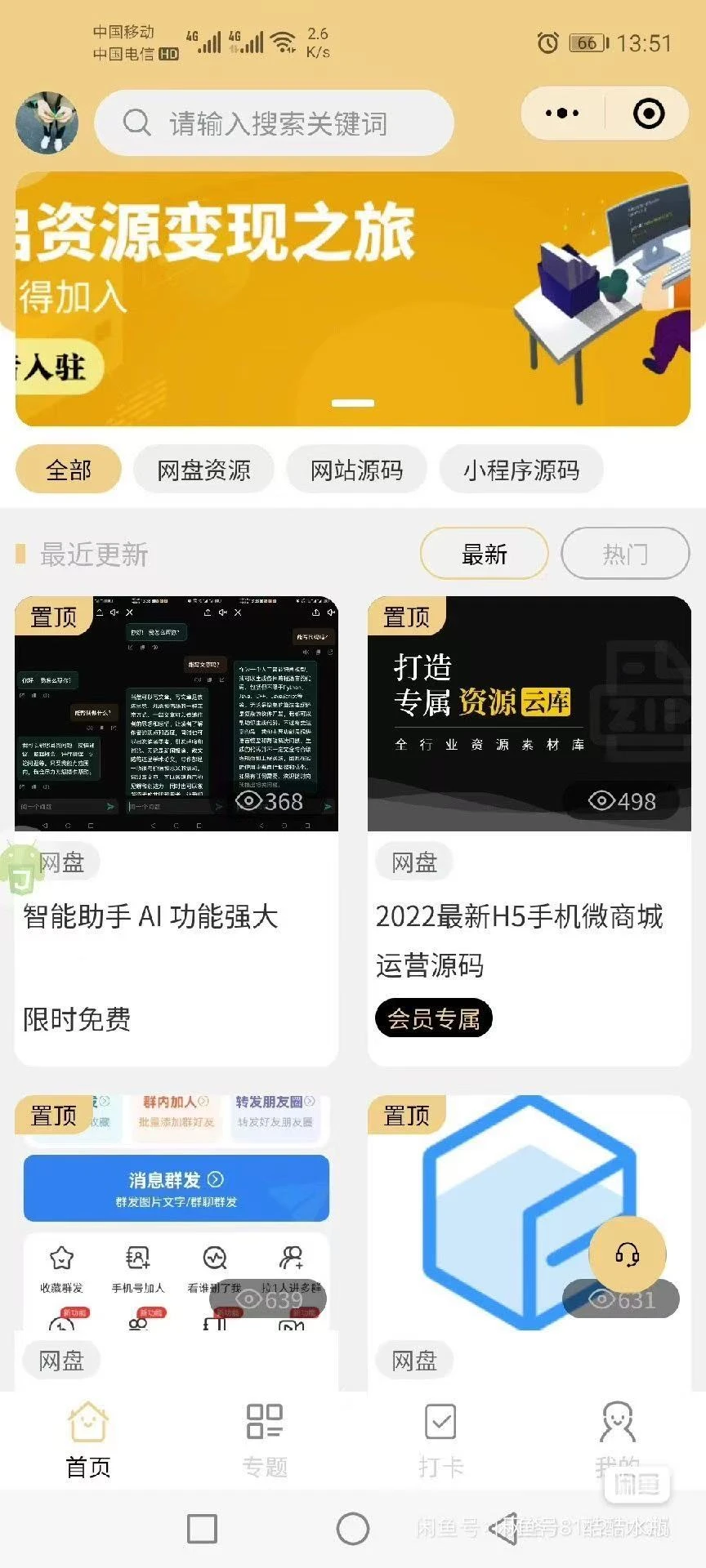The height and width of the screenshot is (1568, 706).
Task: Switch to the 打卡 tab
Action: pos(440,1441)
